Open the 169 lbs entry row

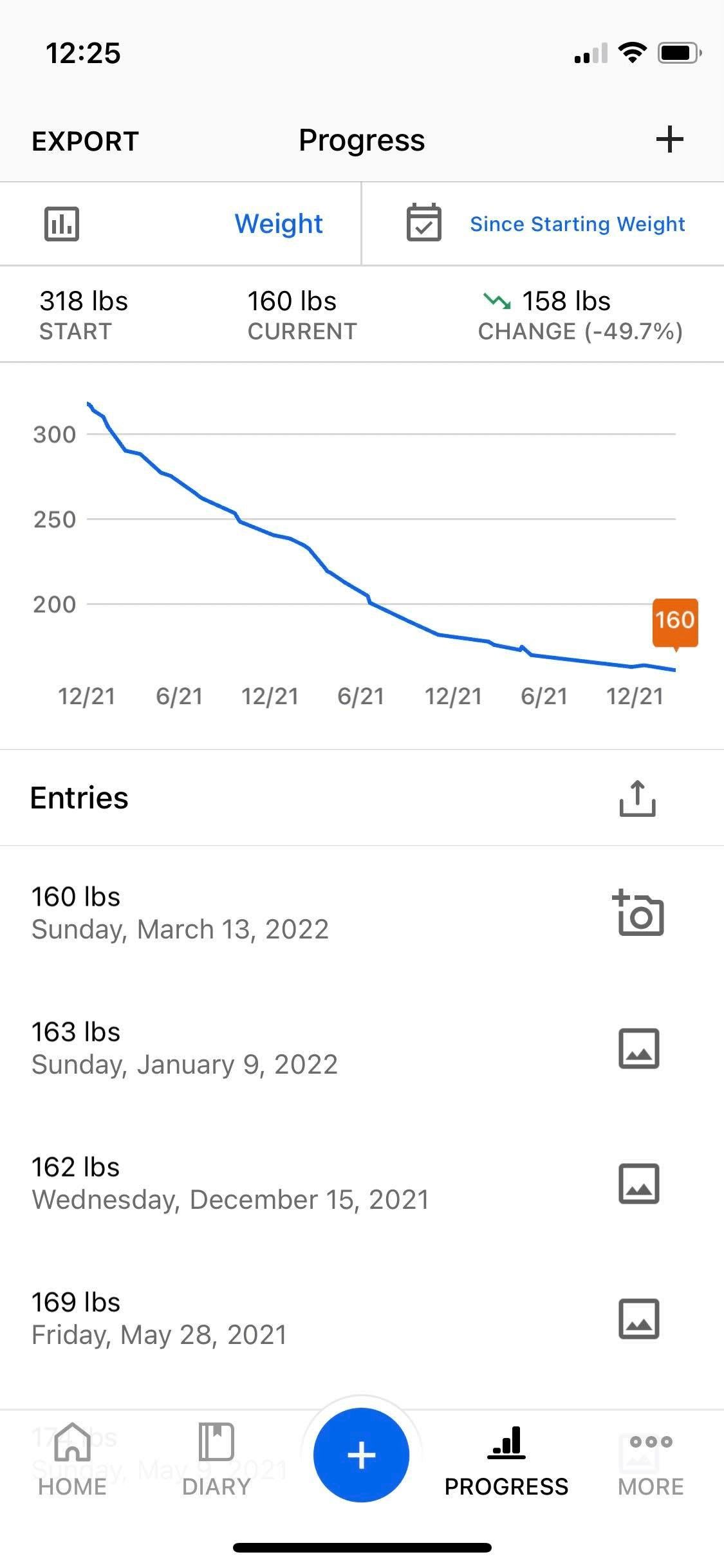pyautogui.click(x=362, y=1318)
